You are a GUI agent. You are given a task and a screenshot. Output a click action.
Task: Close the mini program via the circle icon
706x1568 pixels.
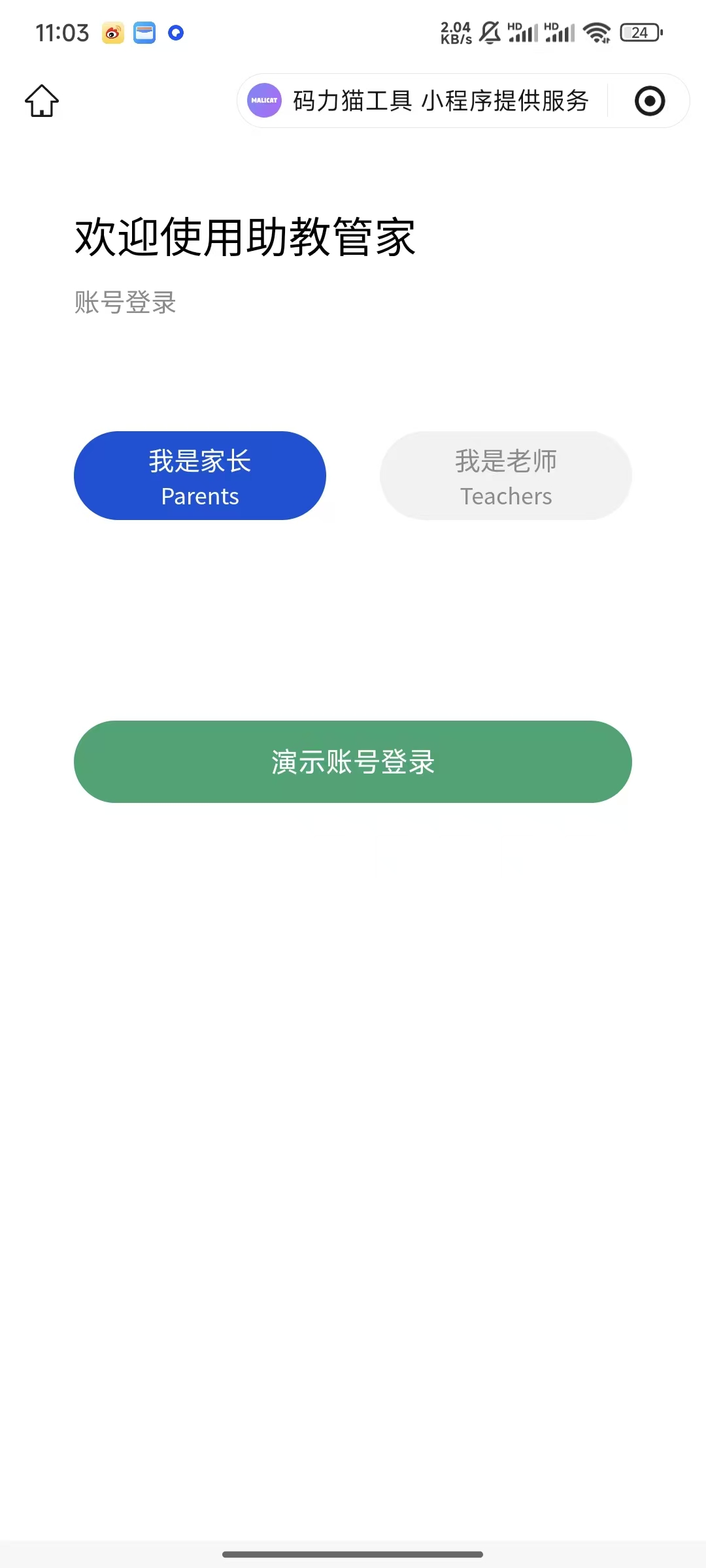(x=650, y=101)
